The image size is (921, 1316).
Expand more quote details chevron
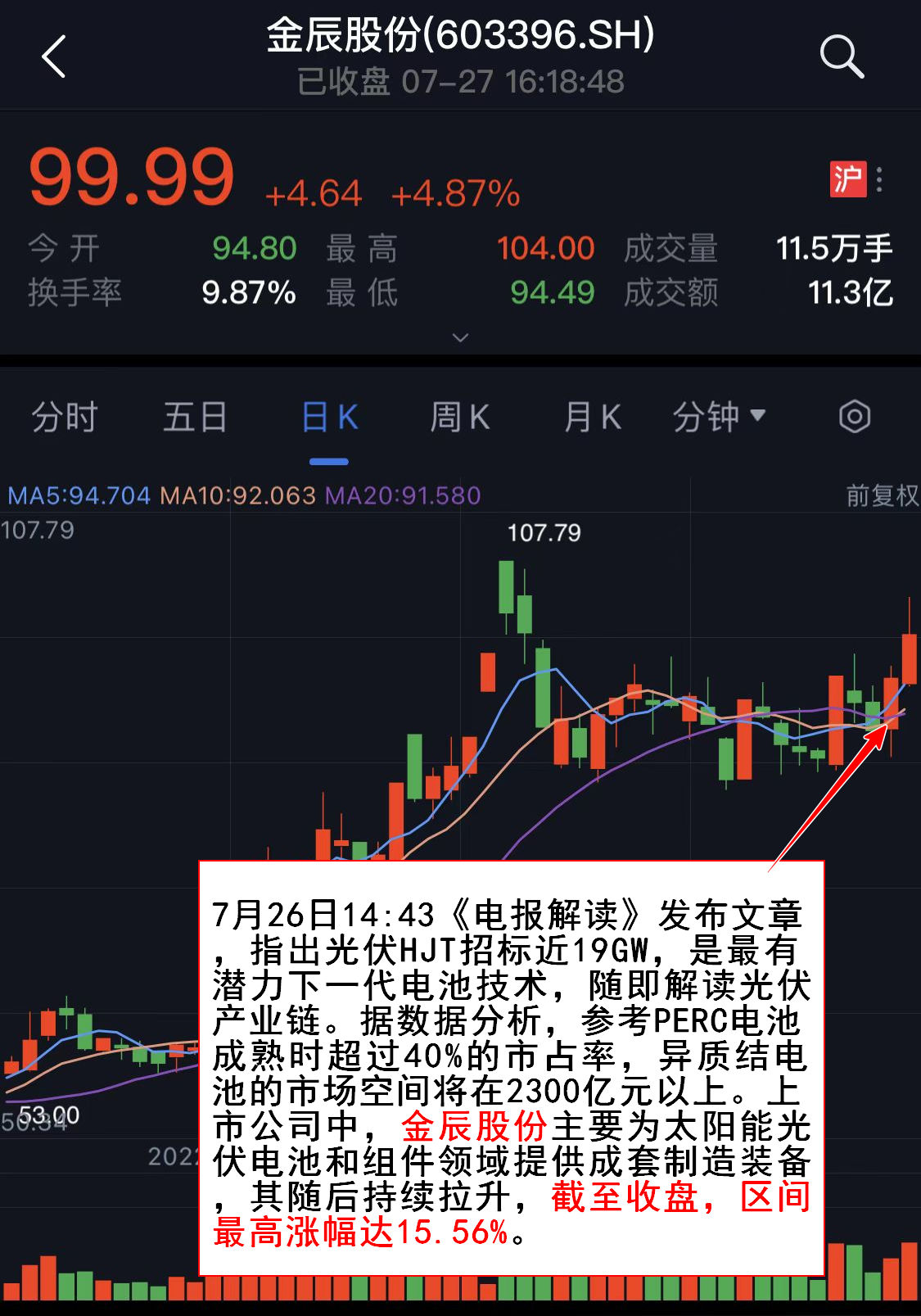coord(460,337)
